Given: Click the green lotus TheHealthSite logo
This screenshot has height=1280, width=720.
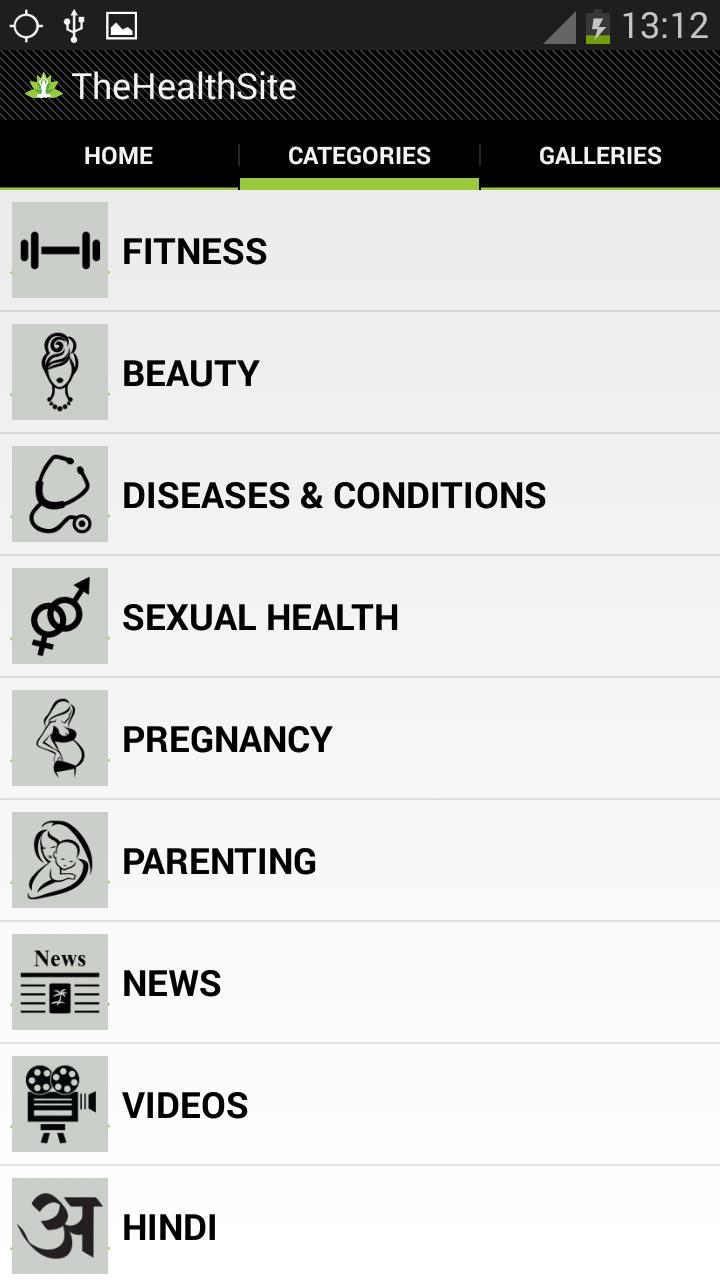Looking at the screenshot, I should [x=42, y=87].
